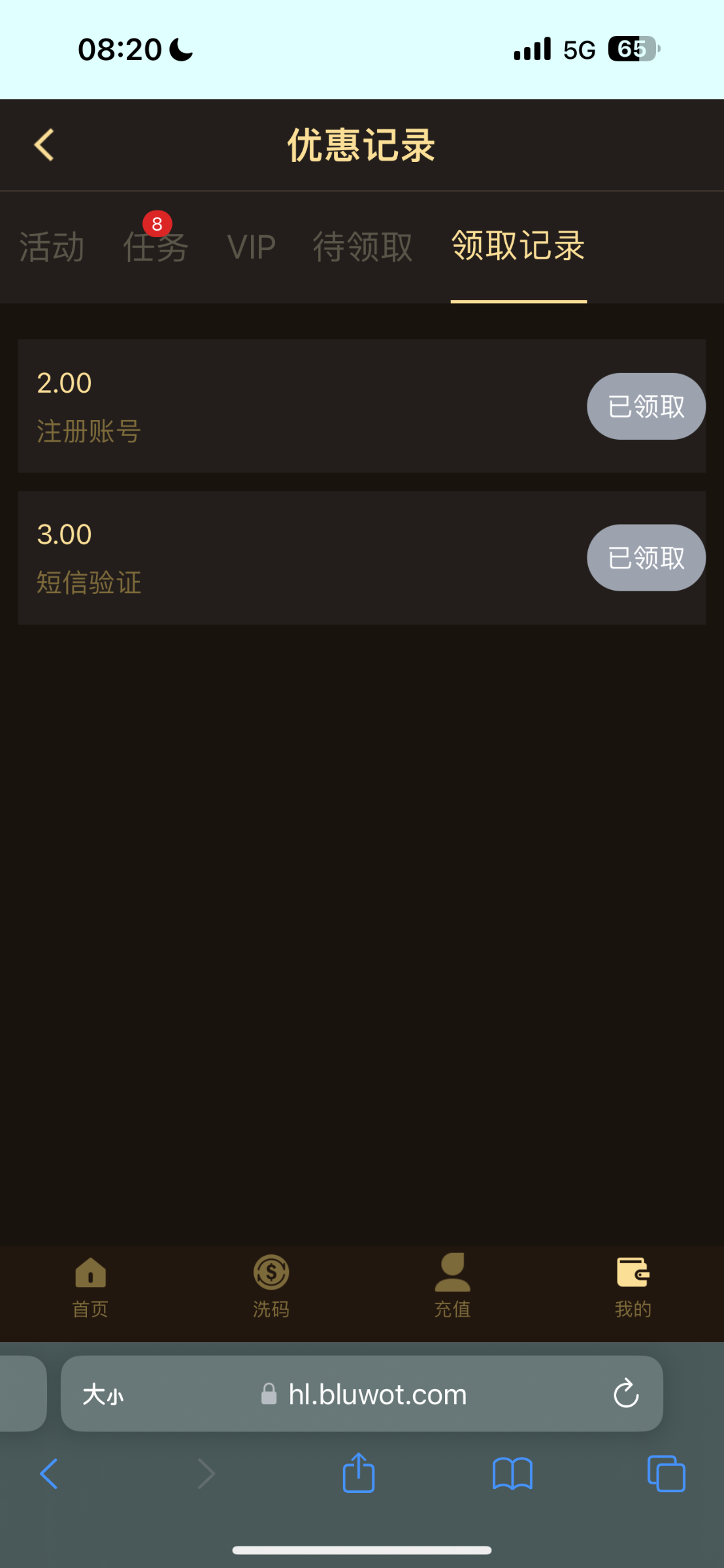
Task: Tap 已领取 button for 短信验证
Action: (646, 558)
